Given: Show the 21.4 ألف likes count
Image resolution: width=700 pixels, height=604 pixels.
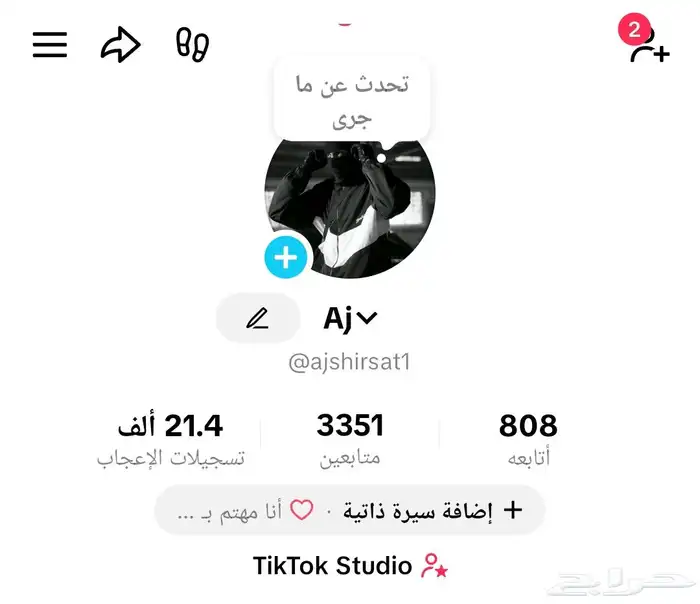Looking at the screenshot, I should point(170,438).
